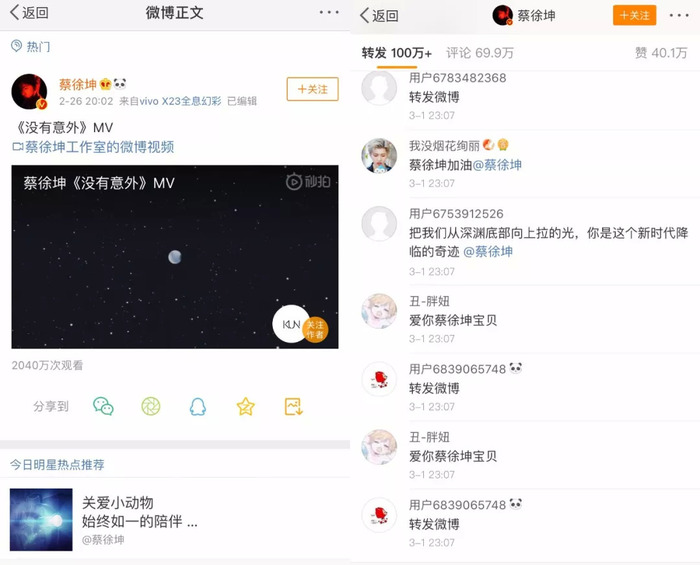
Task: Follow the video author via 关注作者 badge
Action: tap(315, 329)
